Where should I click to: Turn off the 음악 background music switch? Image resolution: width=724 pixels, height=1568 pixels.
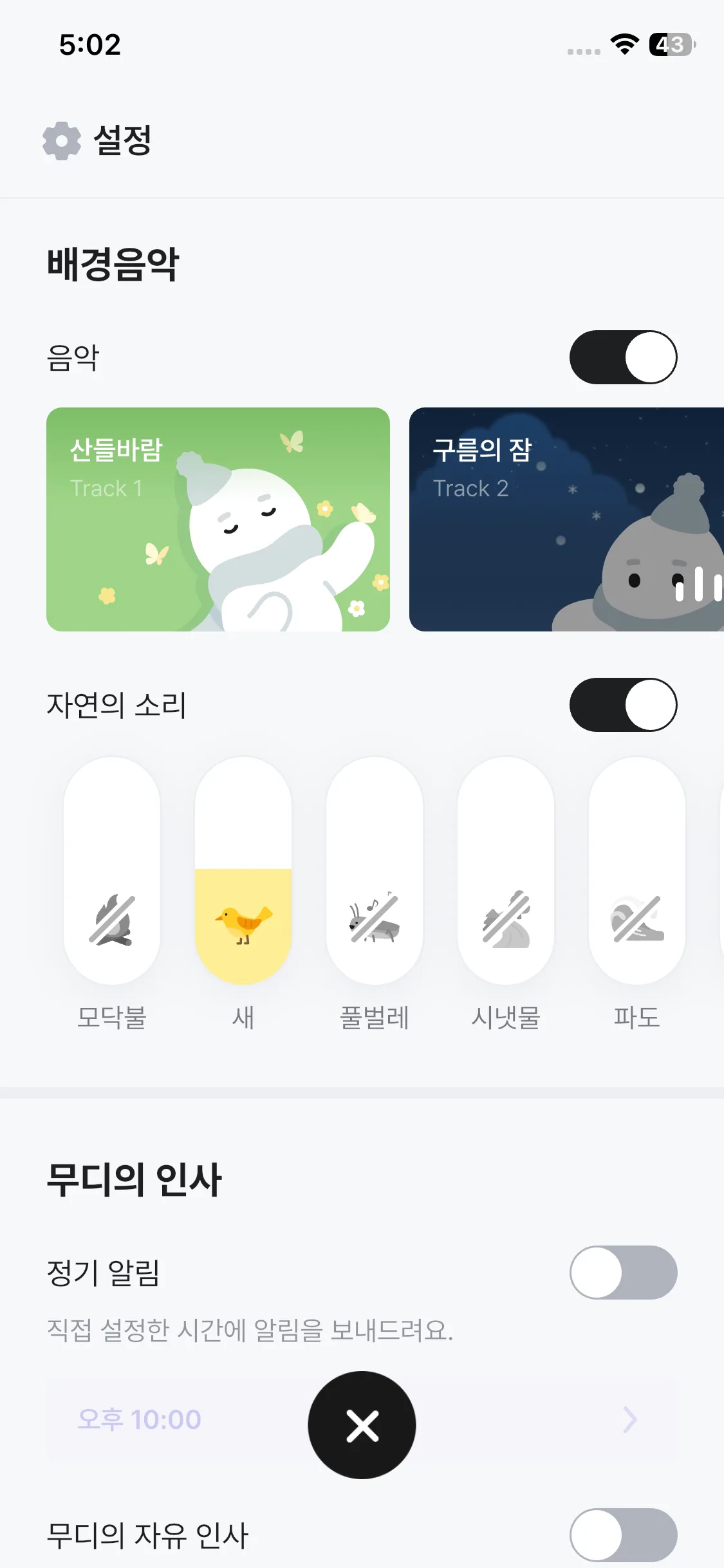tap(623, 357)
